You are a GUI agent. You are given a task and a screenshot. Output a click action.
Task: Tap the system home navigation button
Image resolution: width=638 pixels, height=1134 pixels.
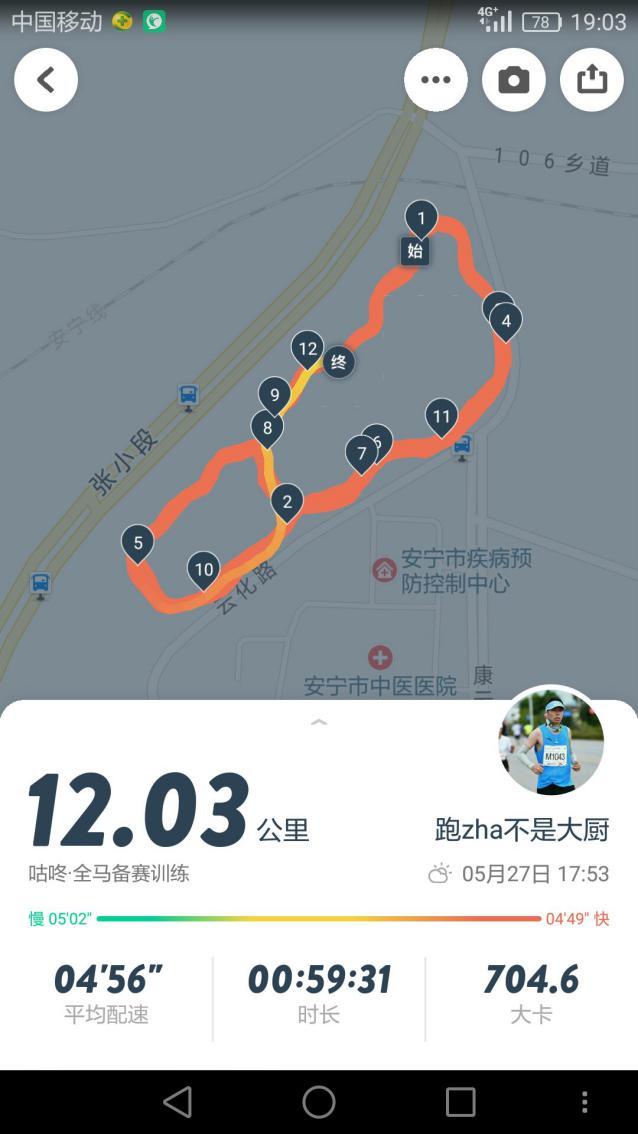click(319, 1102)
